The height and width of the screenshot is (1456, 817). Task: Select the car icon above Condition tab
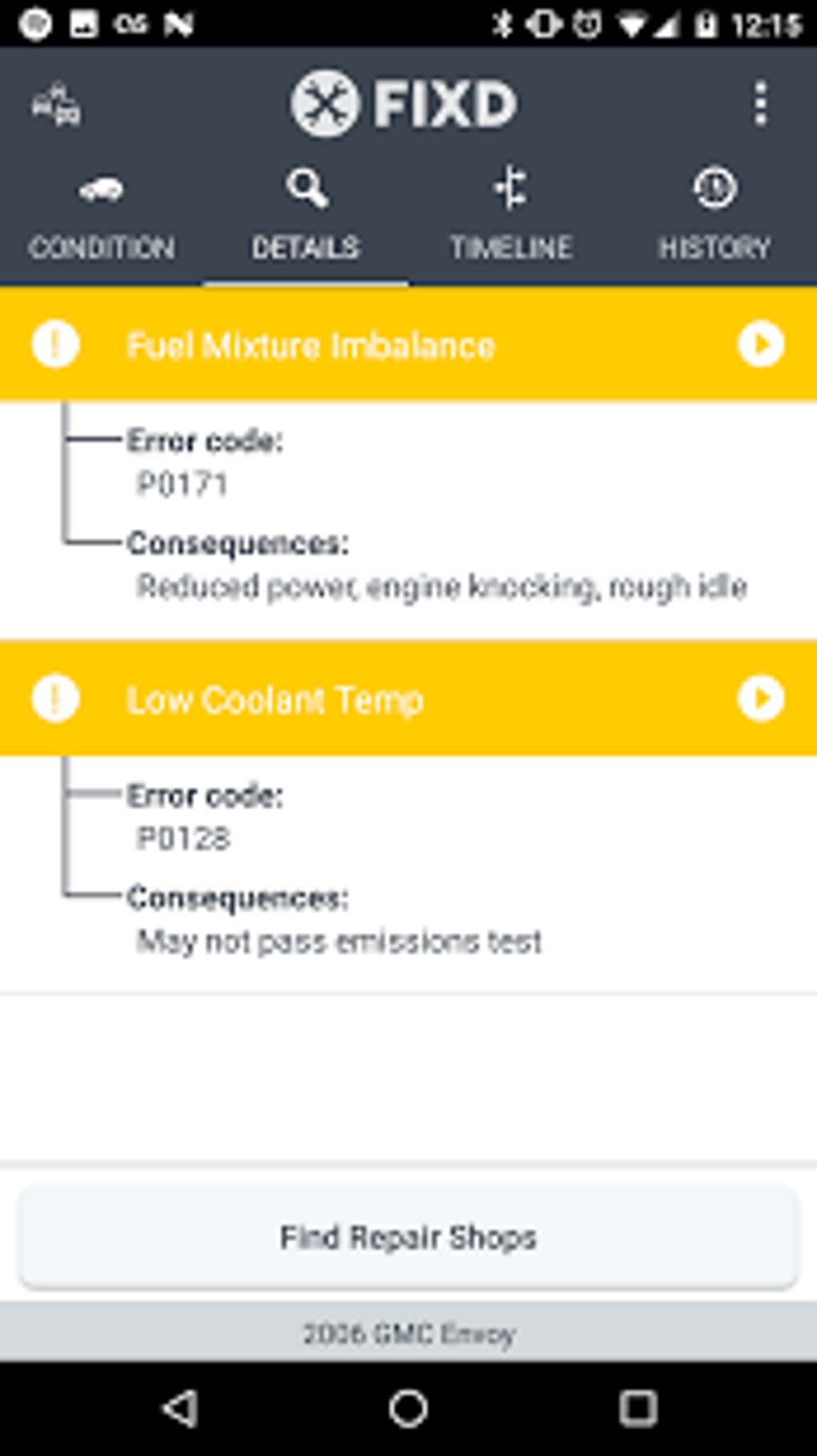(x=101, y=190)
